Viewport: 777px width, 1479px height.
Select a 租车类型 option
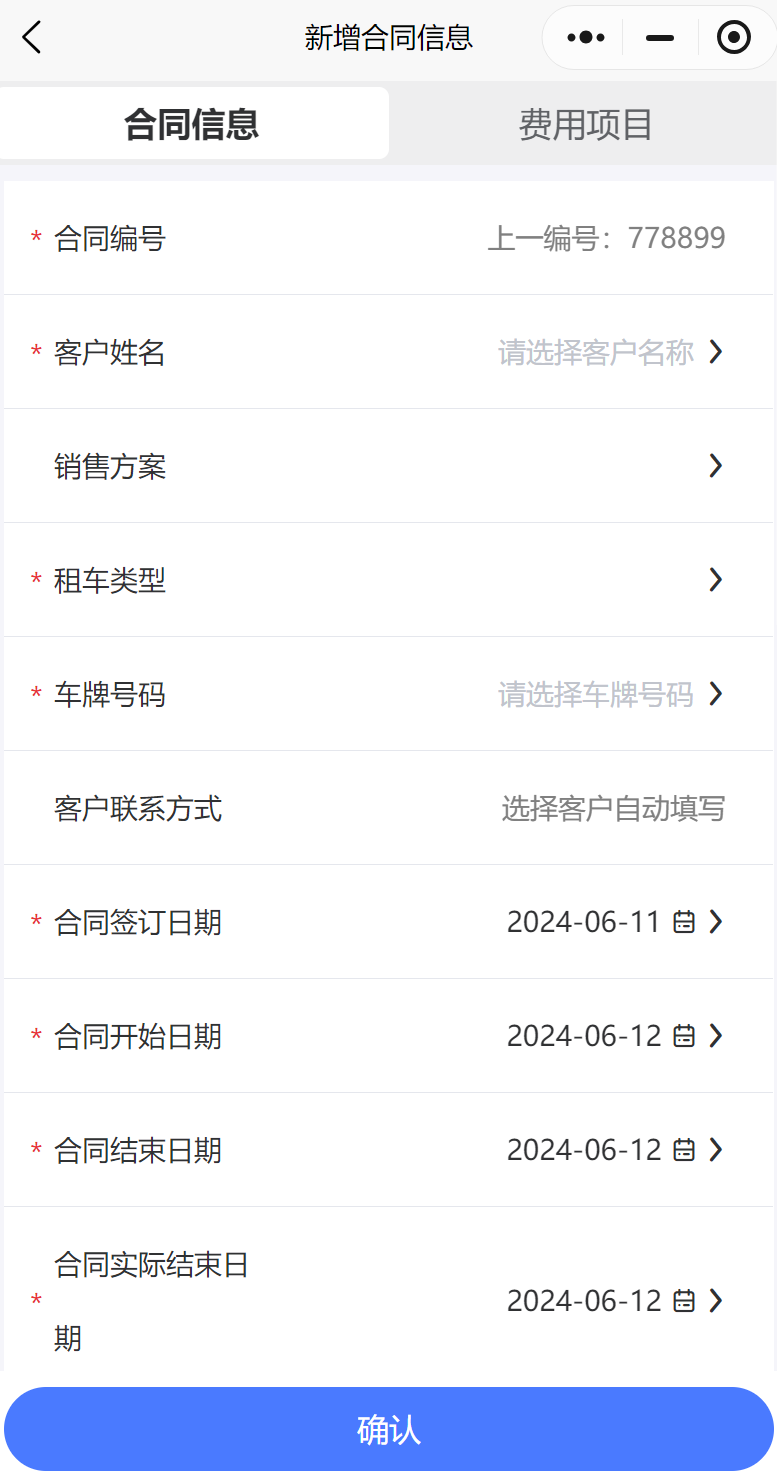click(600, 580)
